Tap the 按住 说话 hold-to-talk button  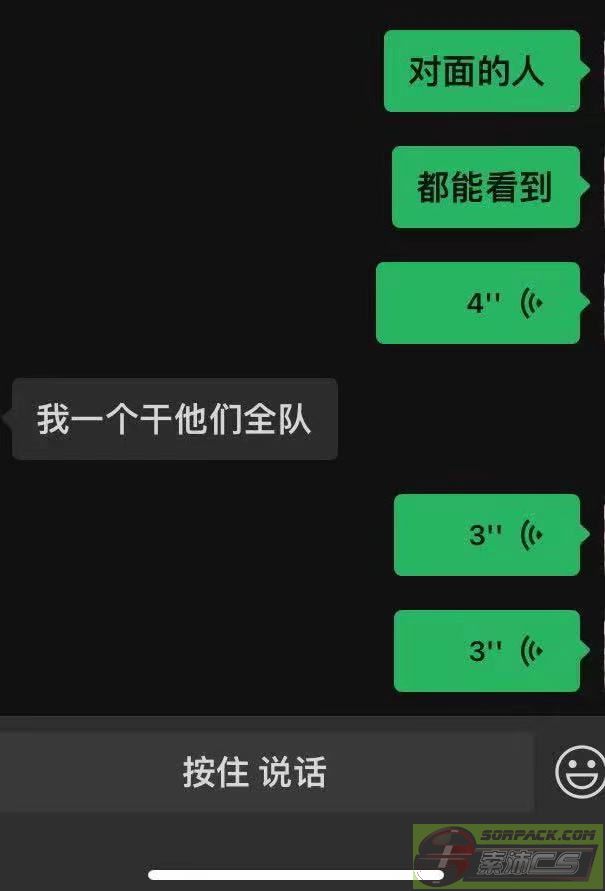[x=255, y=772]
